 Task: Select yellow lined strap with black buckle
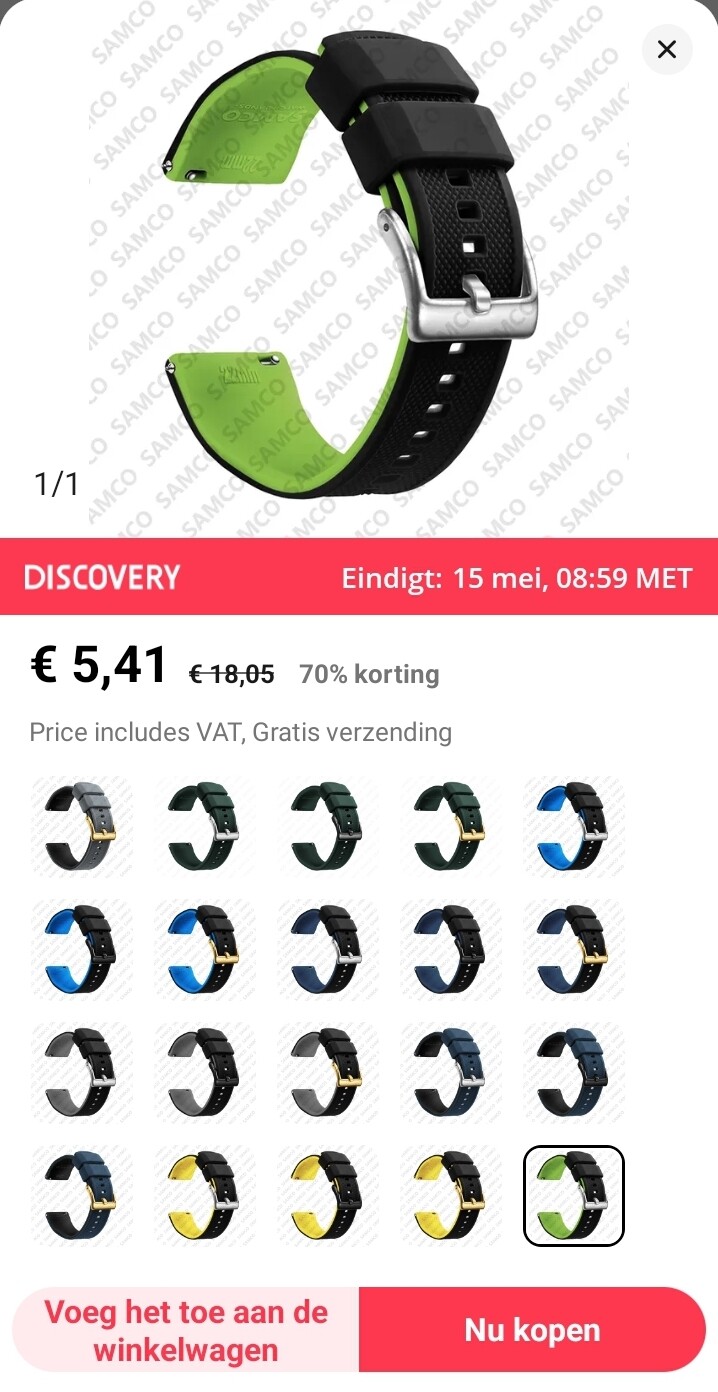tap(328, 1196)
